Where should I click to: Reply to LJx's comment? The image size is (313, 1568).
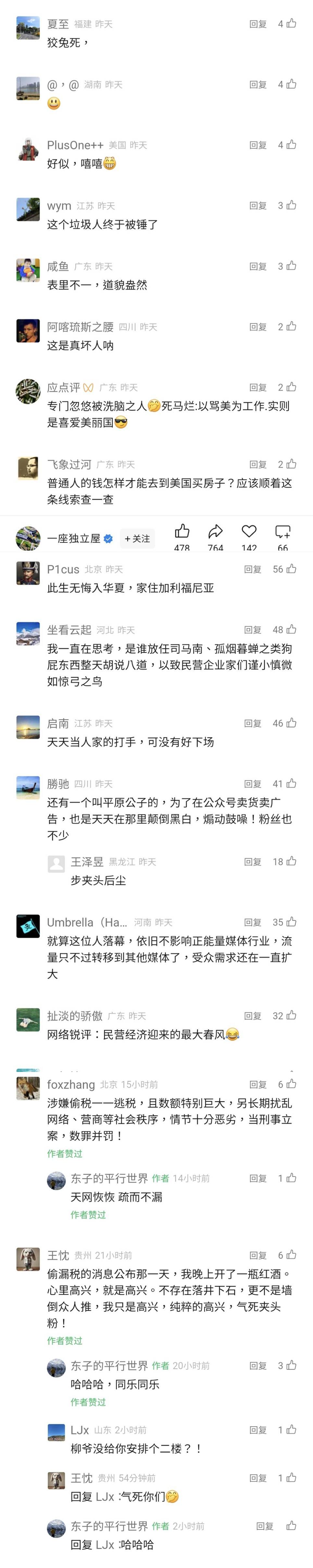257,1430
